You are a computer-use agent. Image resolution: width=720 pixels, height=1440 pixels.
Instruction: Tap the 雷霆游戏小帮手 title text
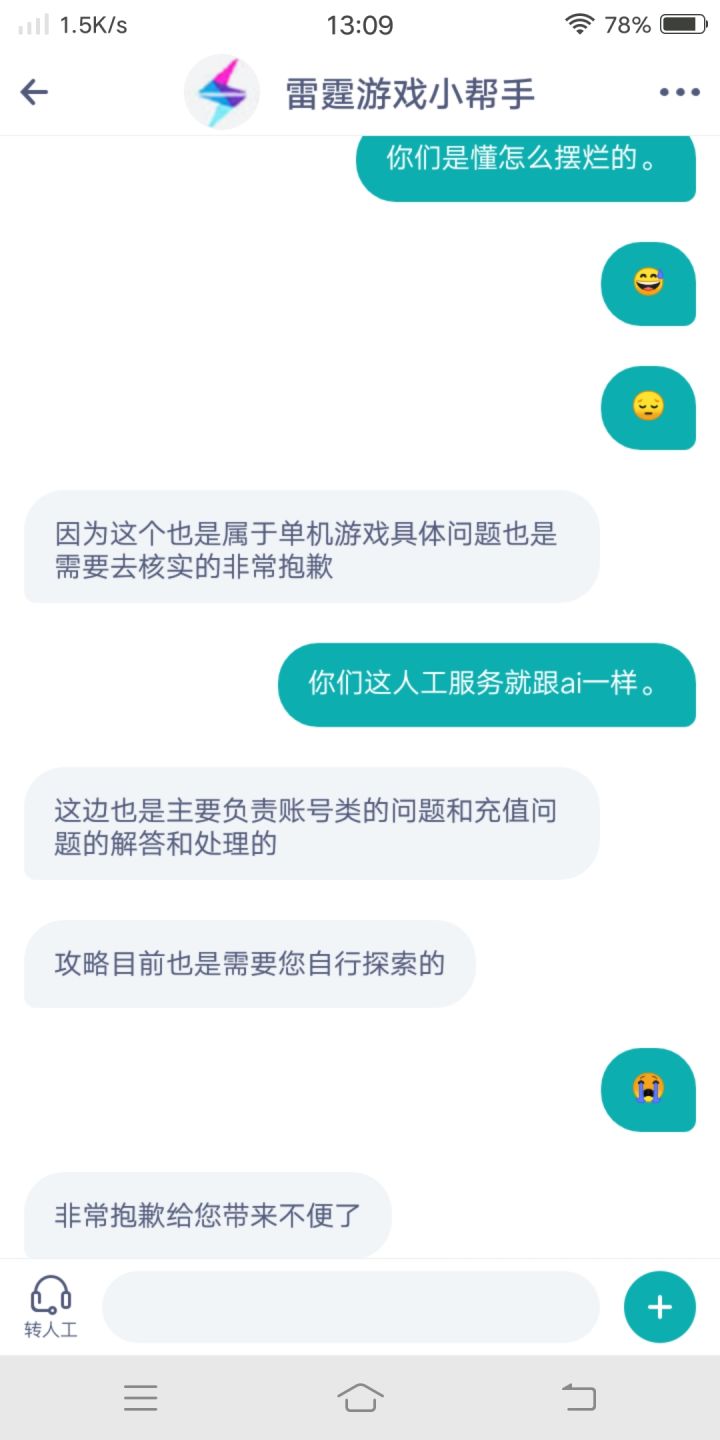click(410, 91)
